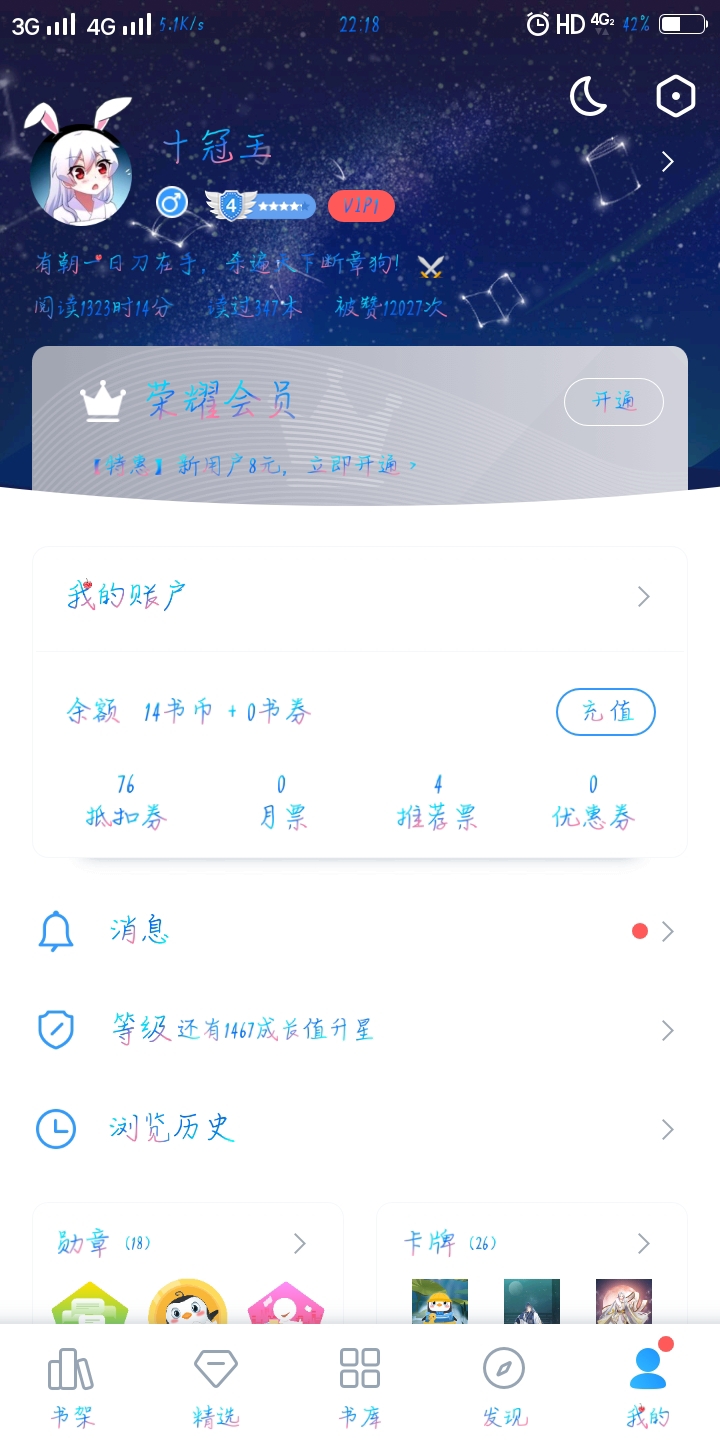
Task: Open the 等级 level row
Action: coord(360,1030)
